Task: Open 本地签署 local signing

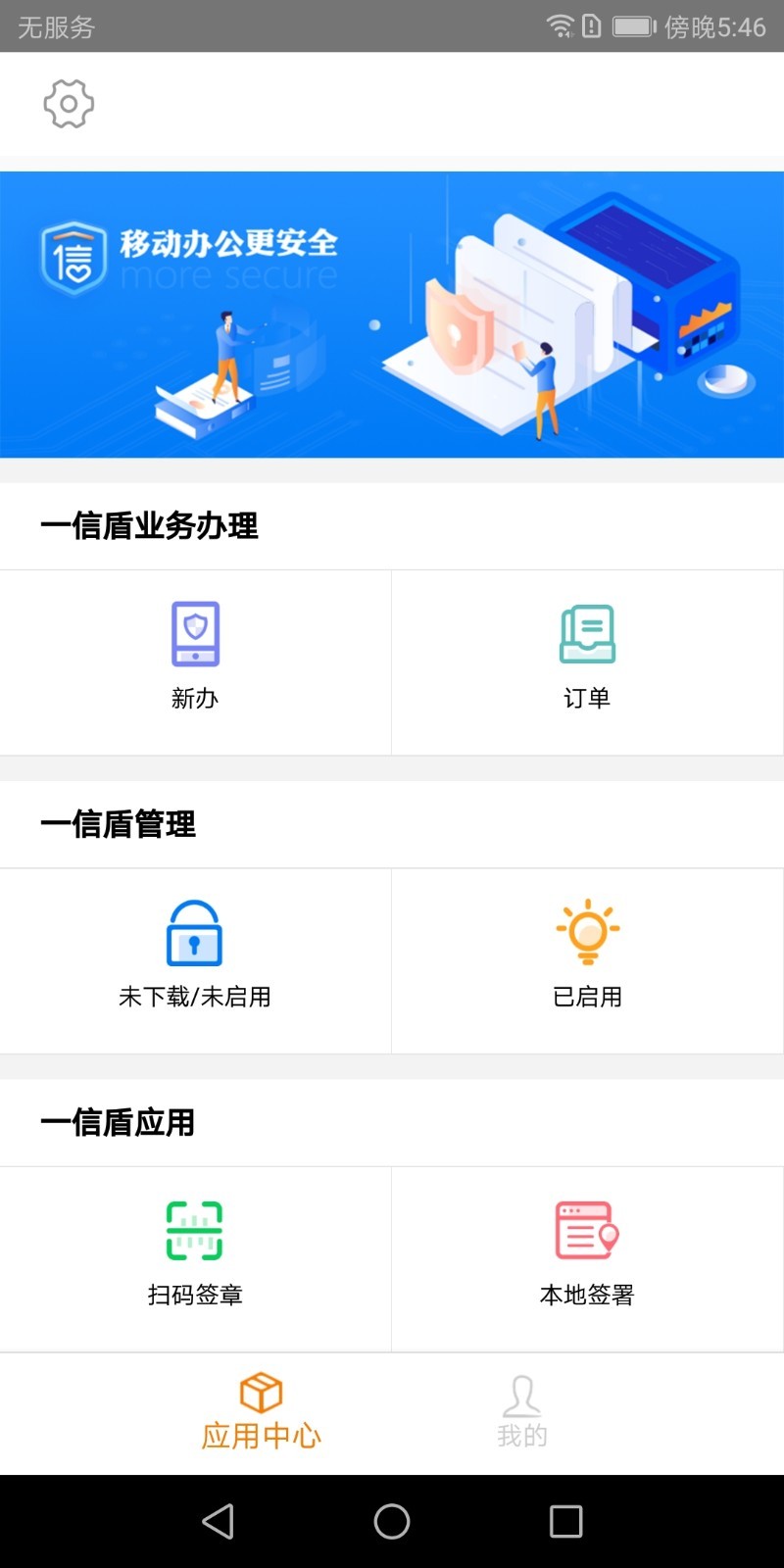Action: pos(587,1255)
